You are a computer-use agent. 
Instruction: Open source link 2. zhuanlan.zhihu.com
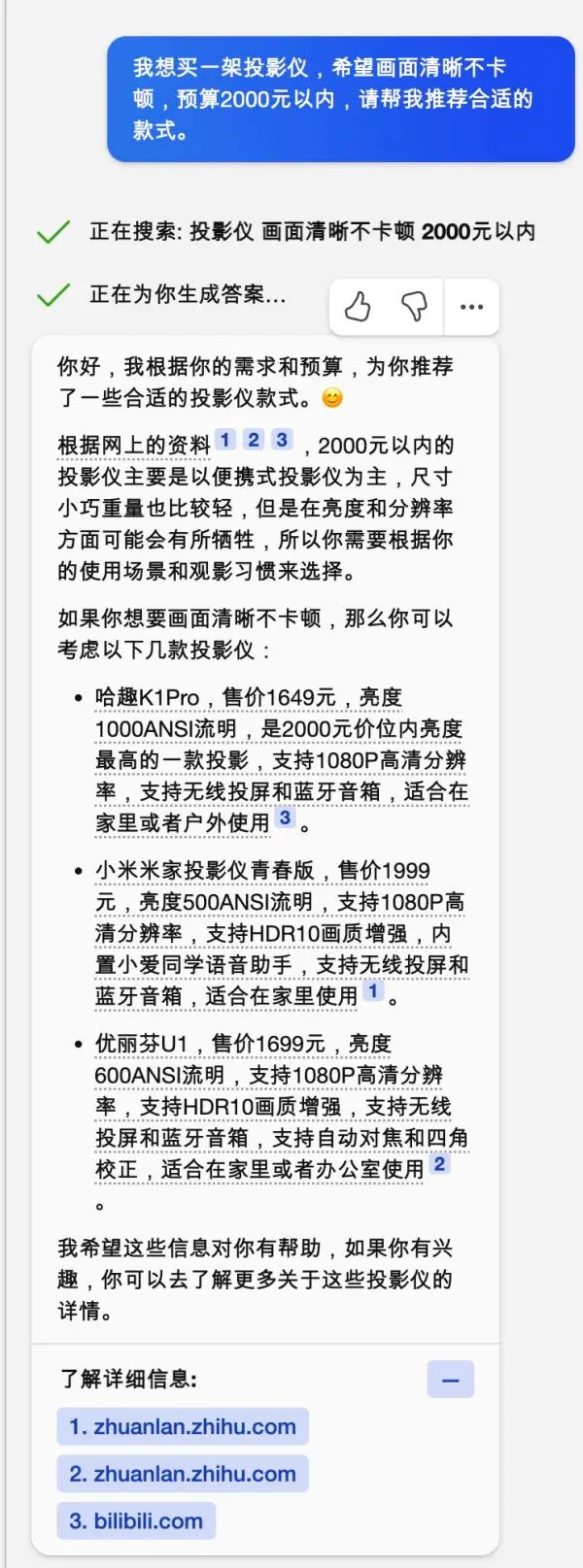click(183, 1474)
